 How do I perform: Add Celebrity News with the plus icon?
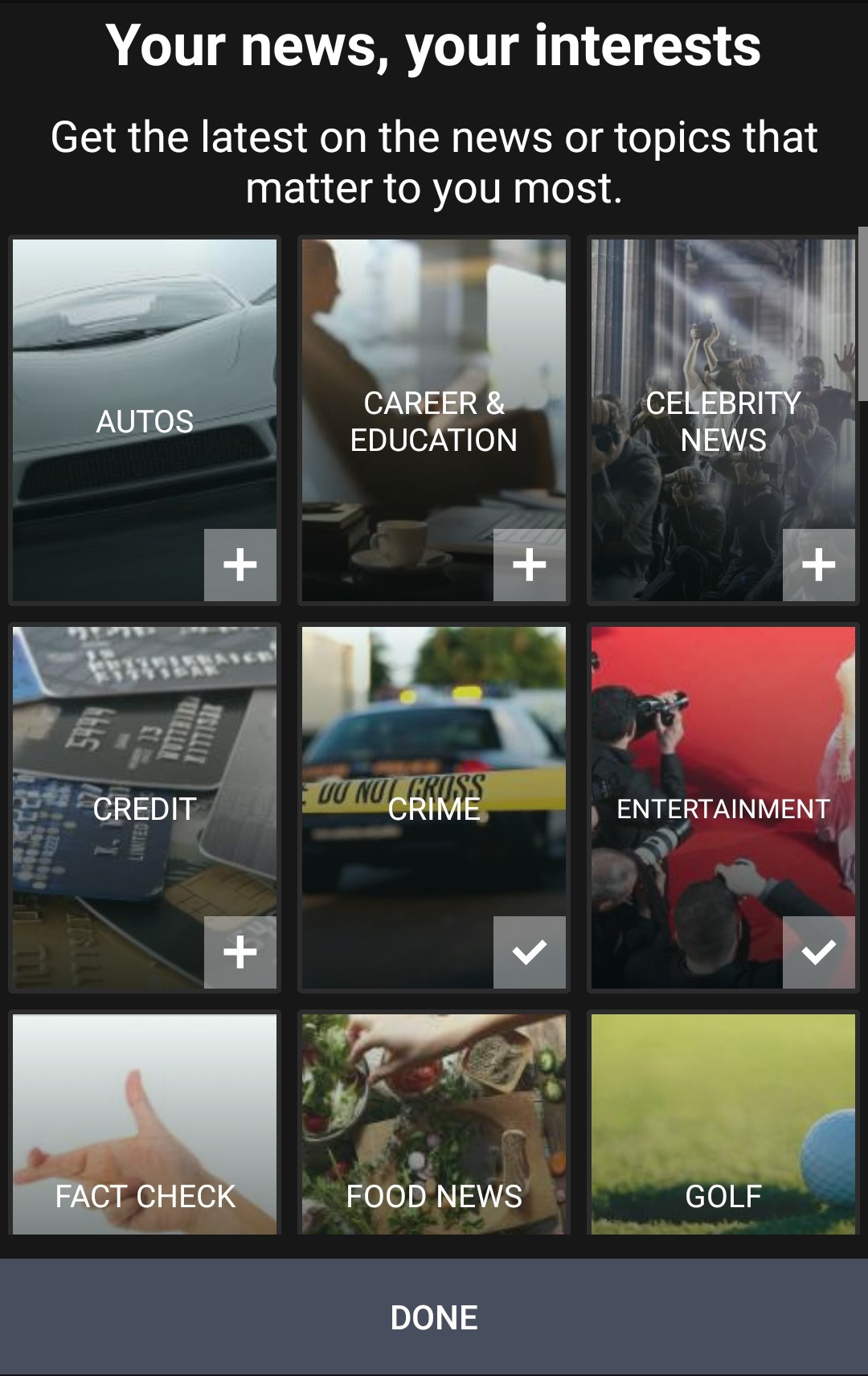tap(818, 564)
